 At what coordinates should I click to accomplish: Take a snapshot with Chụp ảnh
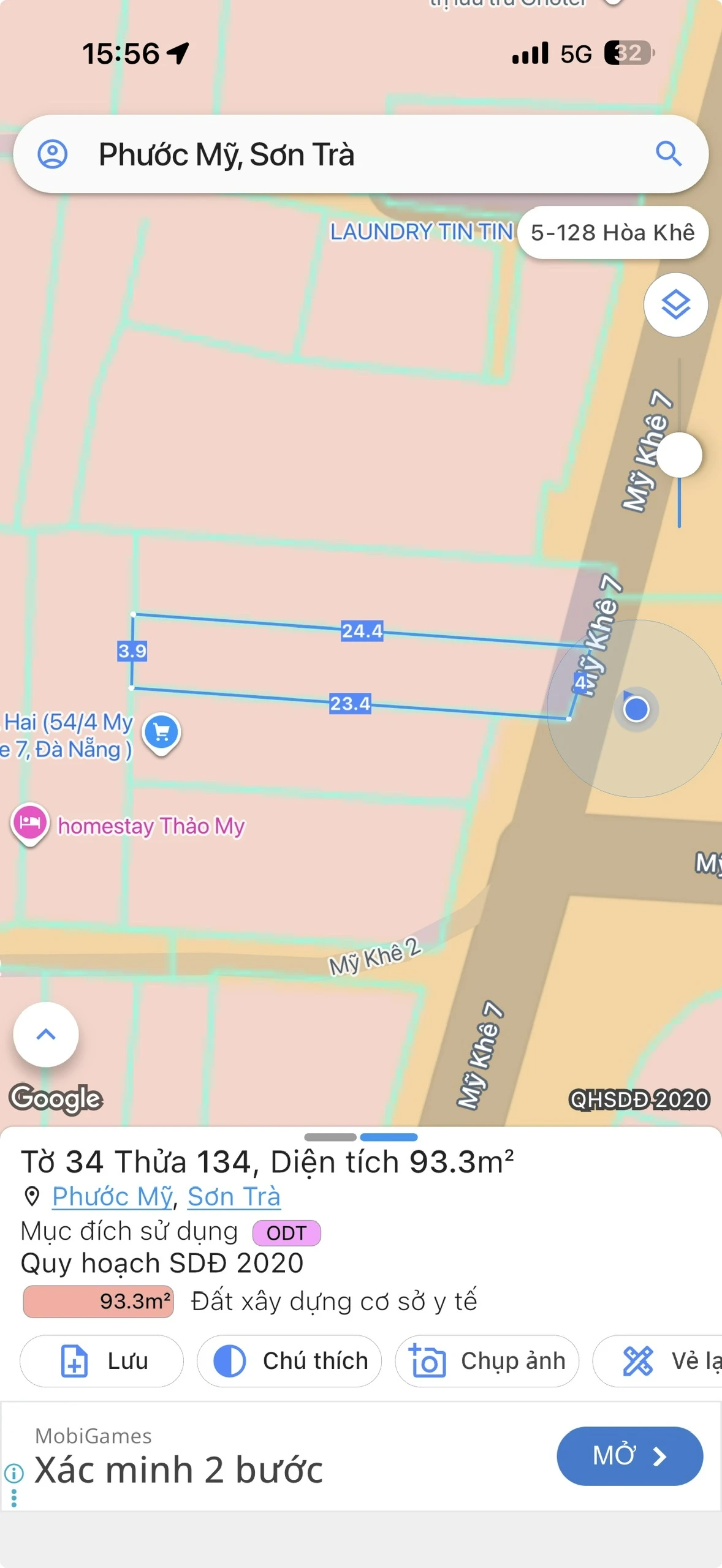pyautogui.click(x=487, y=1361)
